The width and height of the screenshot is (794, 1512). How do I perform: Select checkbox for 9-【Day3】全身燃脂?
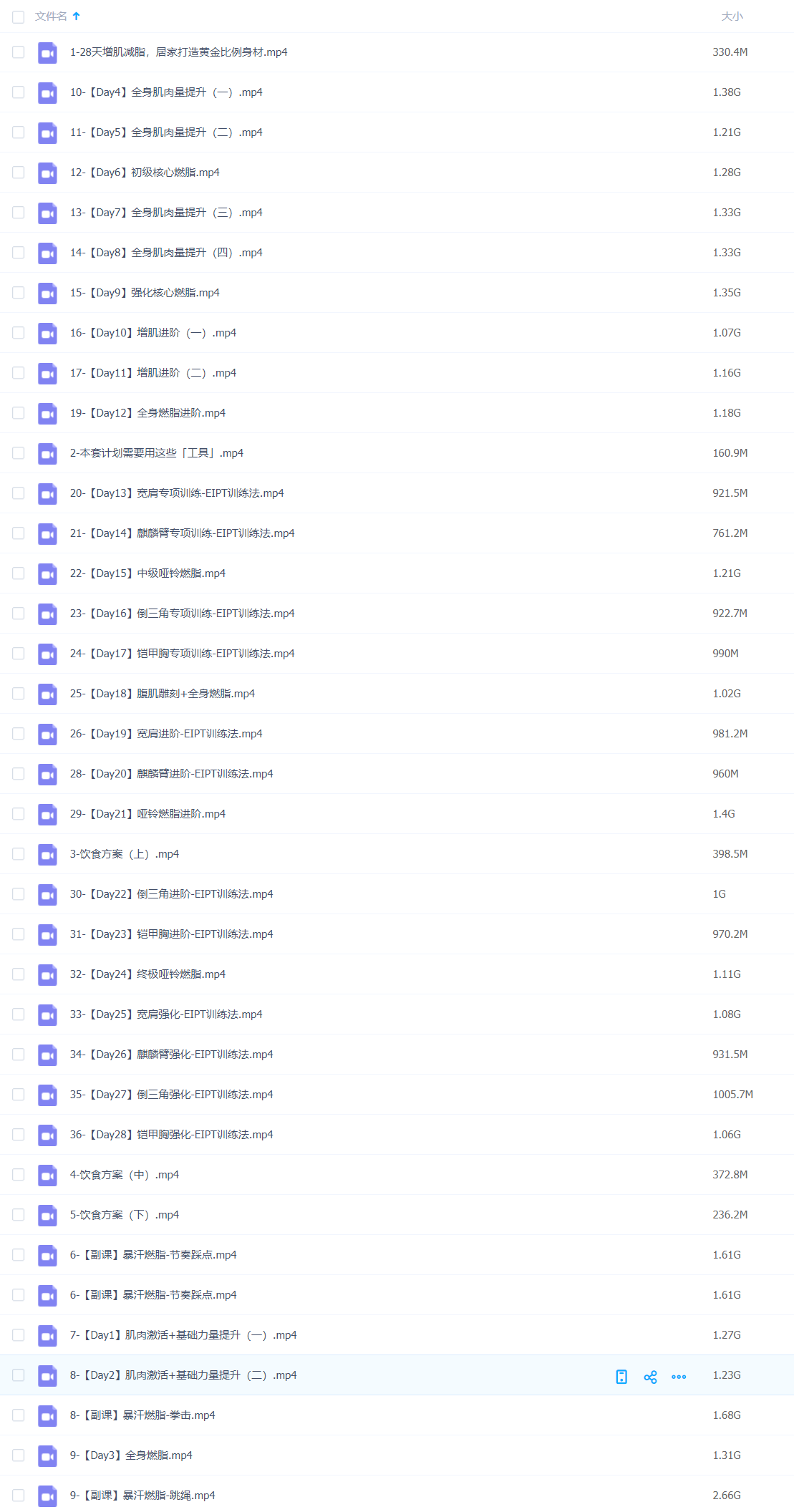pyautogui.click(x=19, y=1455)
